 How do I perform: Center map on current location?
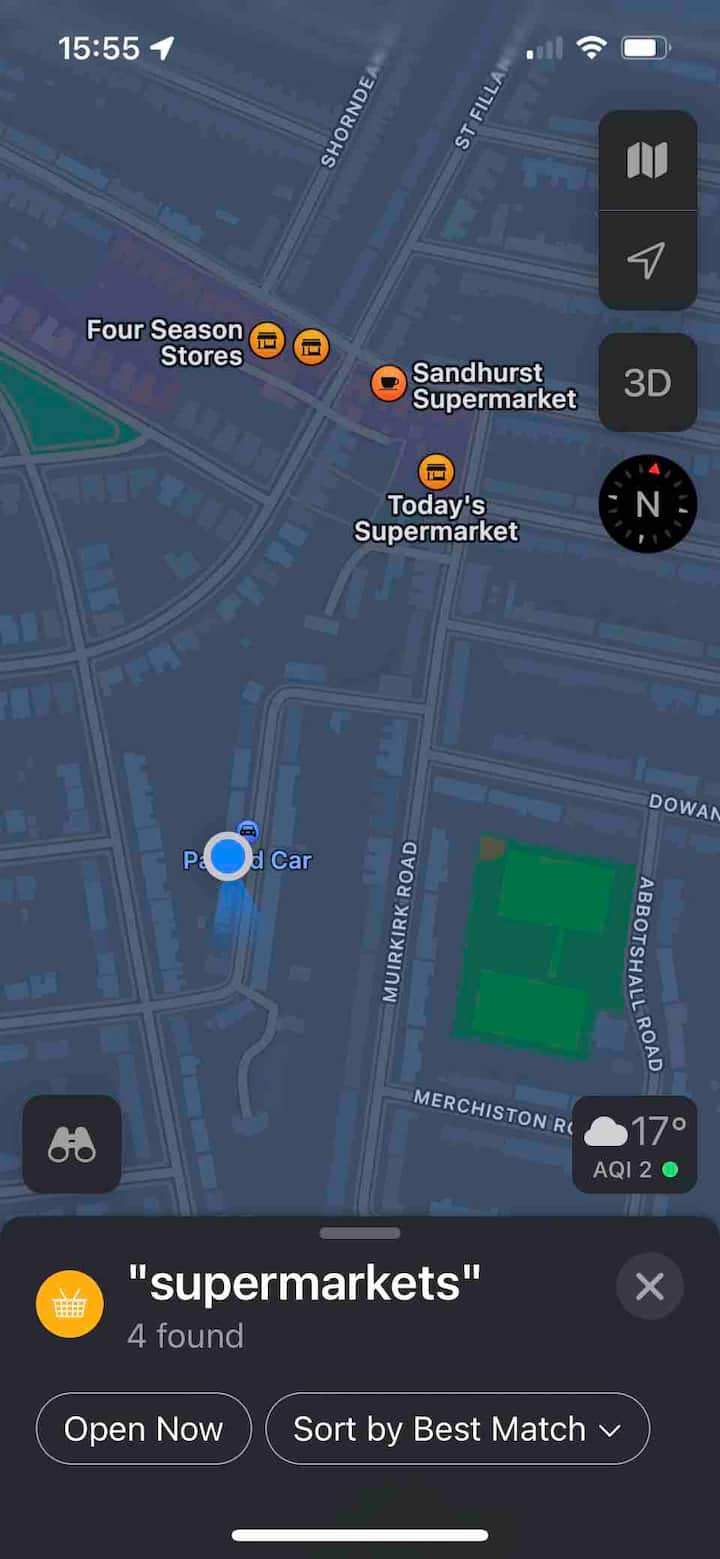coord(647,260)
